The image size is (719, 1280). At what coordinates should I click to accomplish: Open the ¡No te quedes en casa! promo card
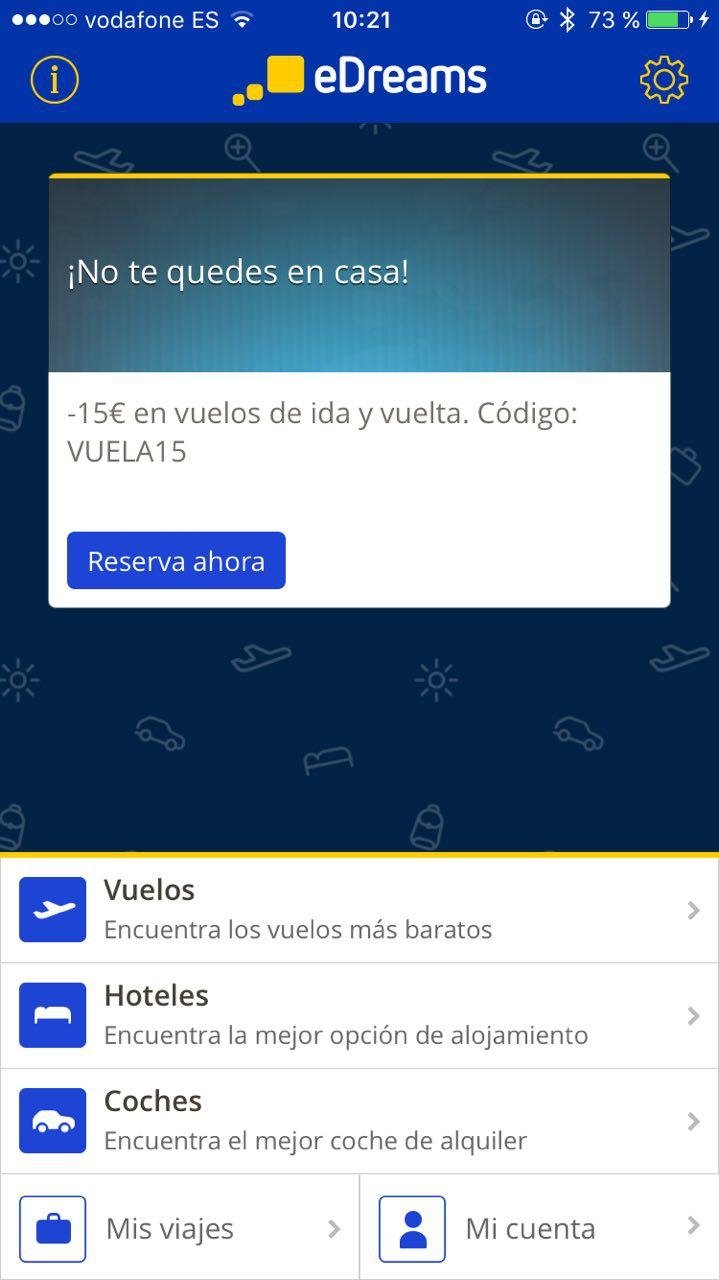pos(359,390)
